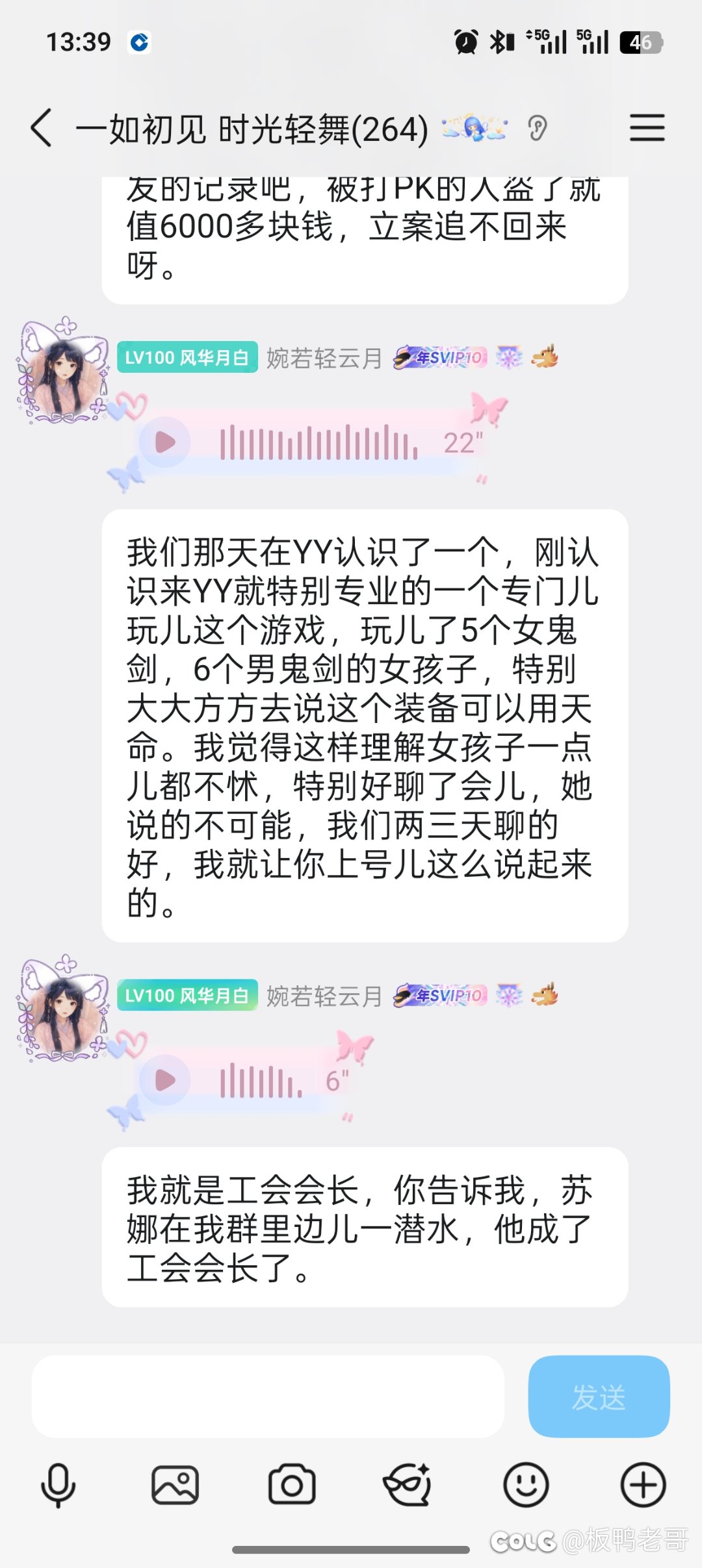
Task: Focus the message input field
Action: point(268,1396)
